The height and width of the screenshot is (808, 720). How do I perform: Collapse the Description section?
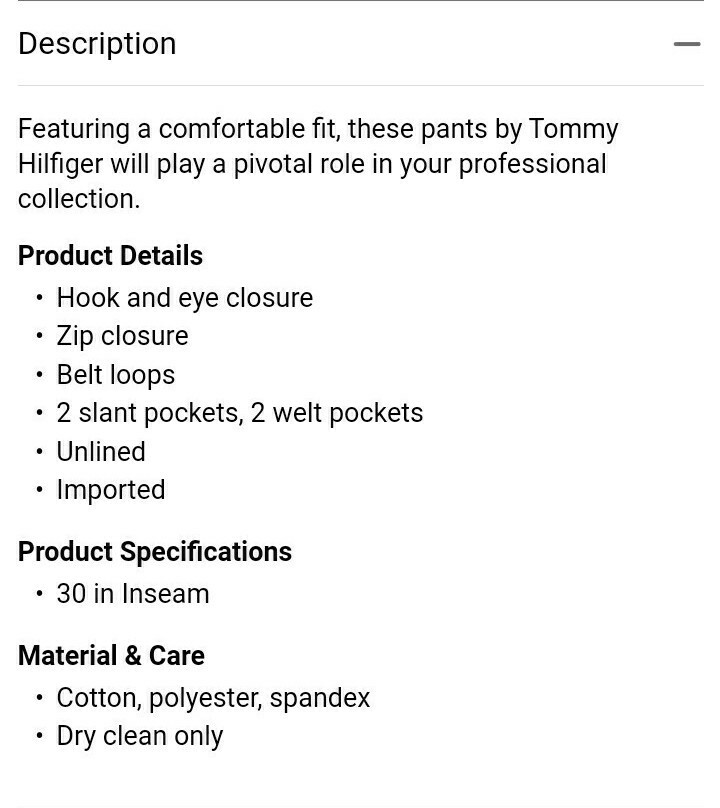pos(687,44)
